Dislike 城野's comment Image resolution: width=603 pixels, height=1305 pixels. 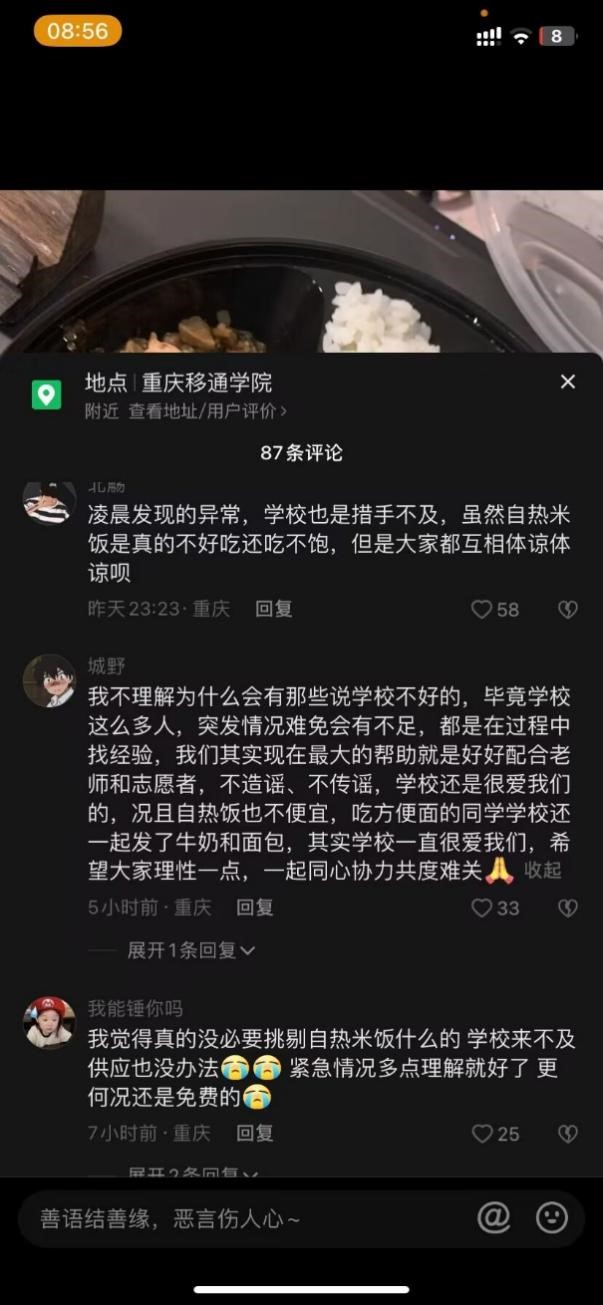(568, 907)
